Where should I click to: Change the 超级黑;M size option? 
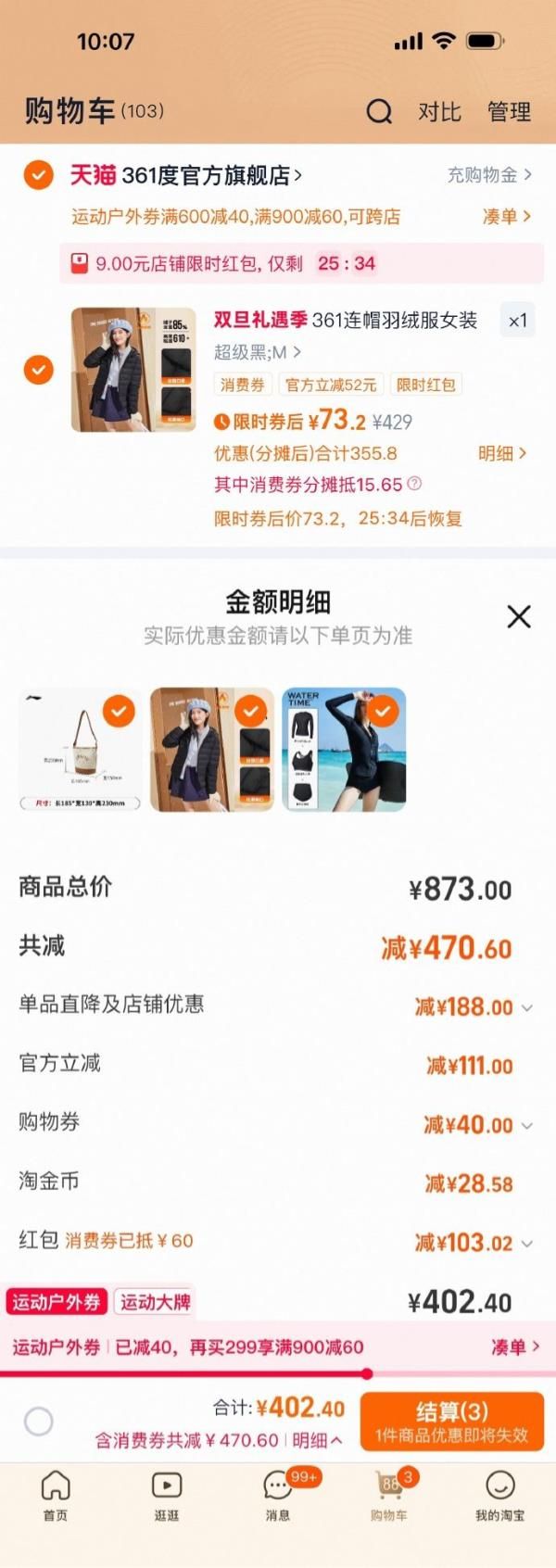[257, 352]
